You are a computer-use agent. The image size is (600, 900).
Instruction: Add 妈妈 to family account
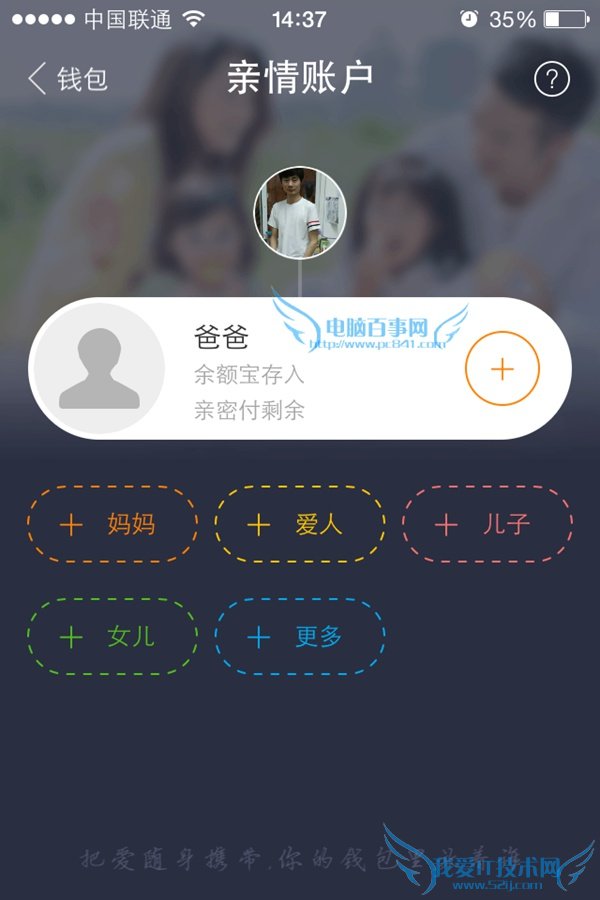112,524
